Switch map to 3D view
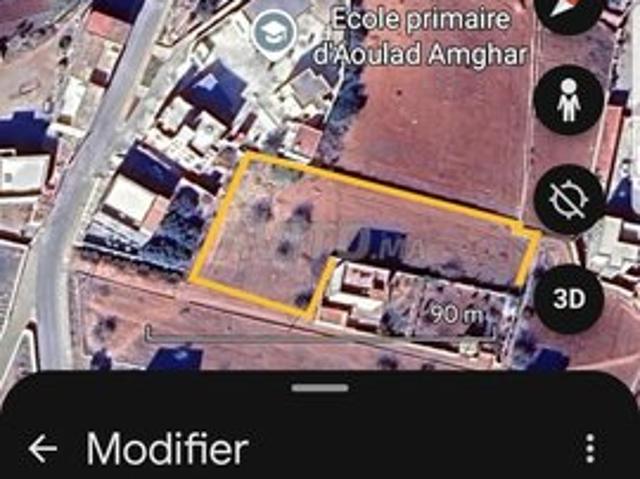 pos(568,299)
